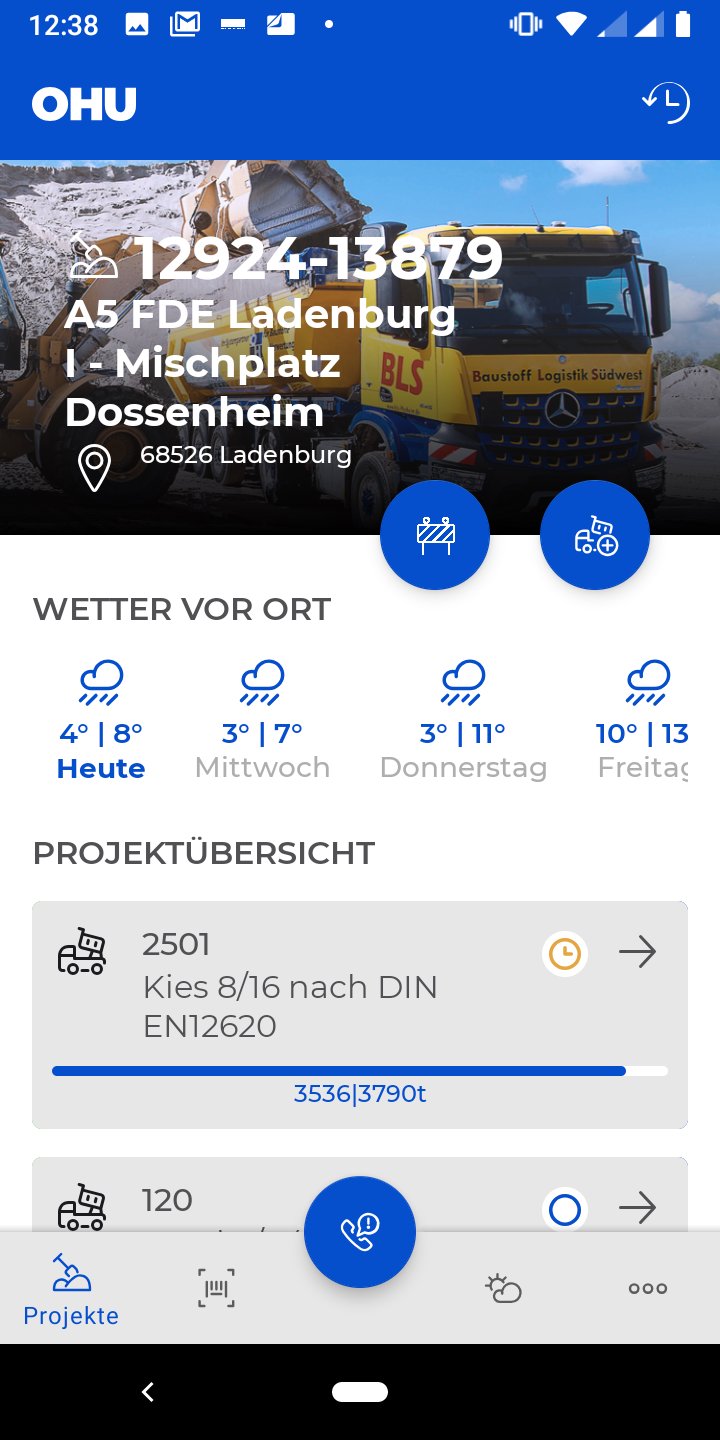The image size is (720, 1440).
Task: Open details arrow for article 120
Action: coord(637,1210)
